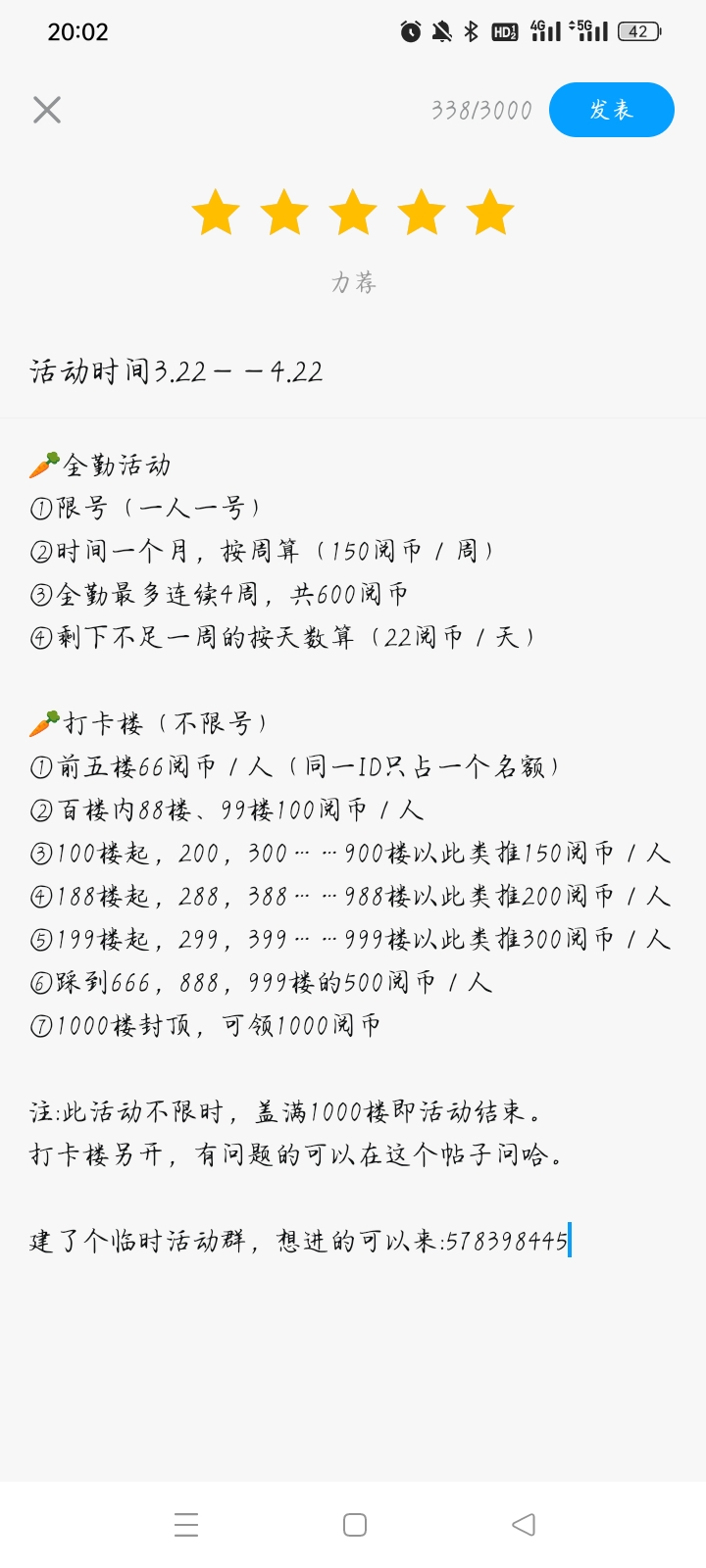The height and width of the screenshot is (1568, 706).
Task: Close the review editor
Action: [47, 110]
